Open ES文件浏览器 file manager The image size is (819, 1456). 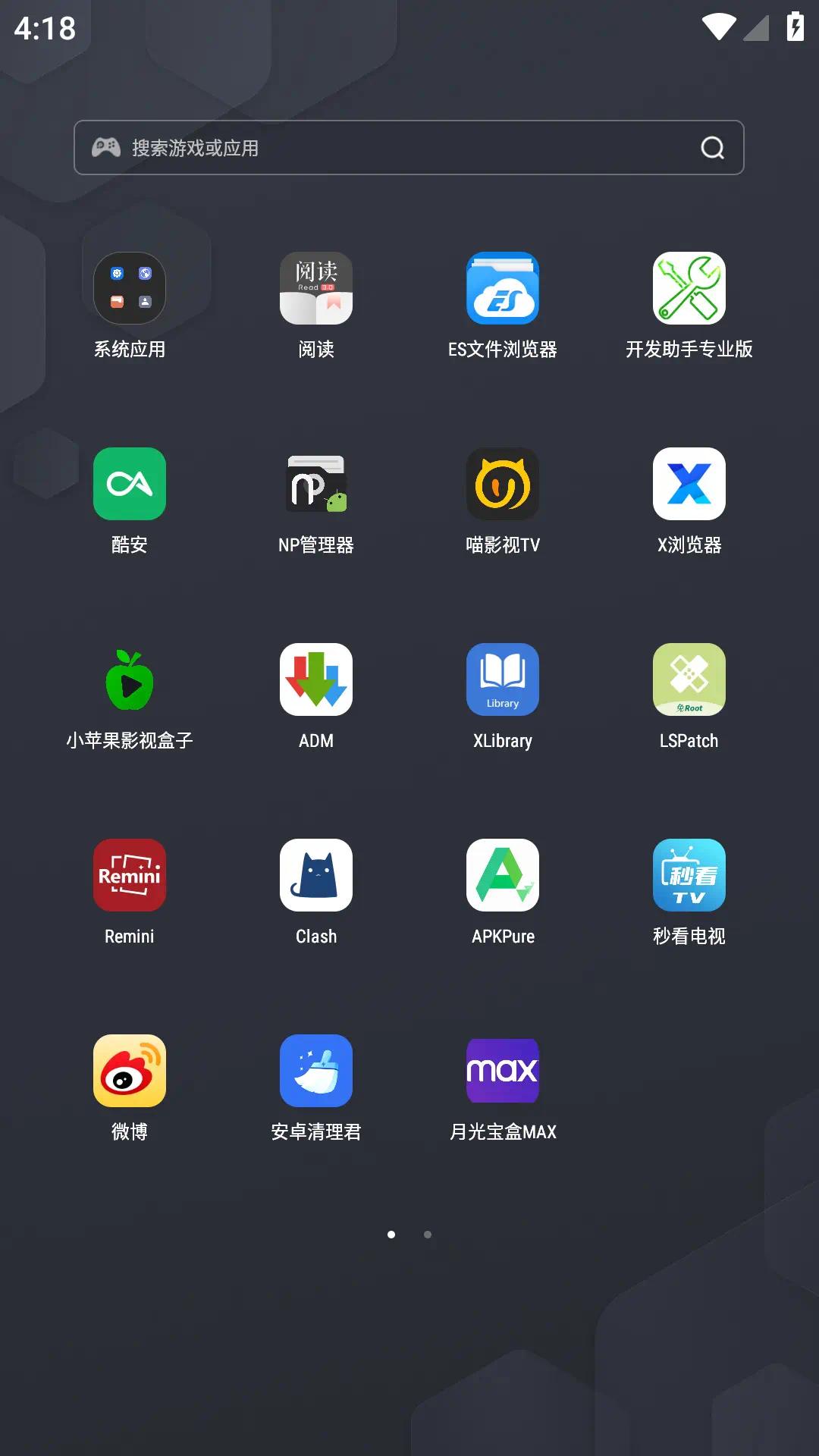pos(503,288)
